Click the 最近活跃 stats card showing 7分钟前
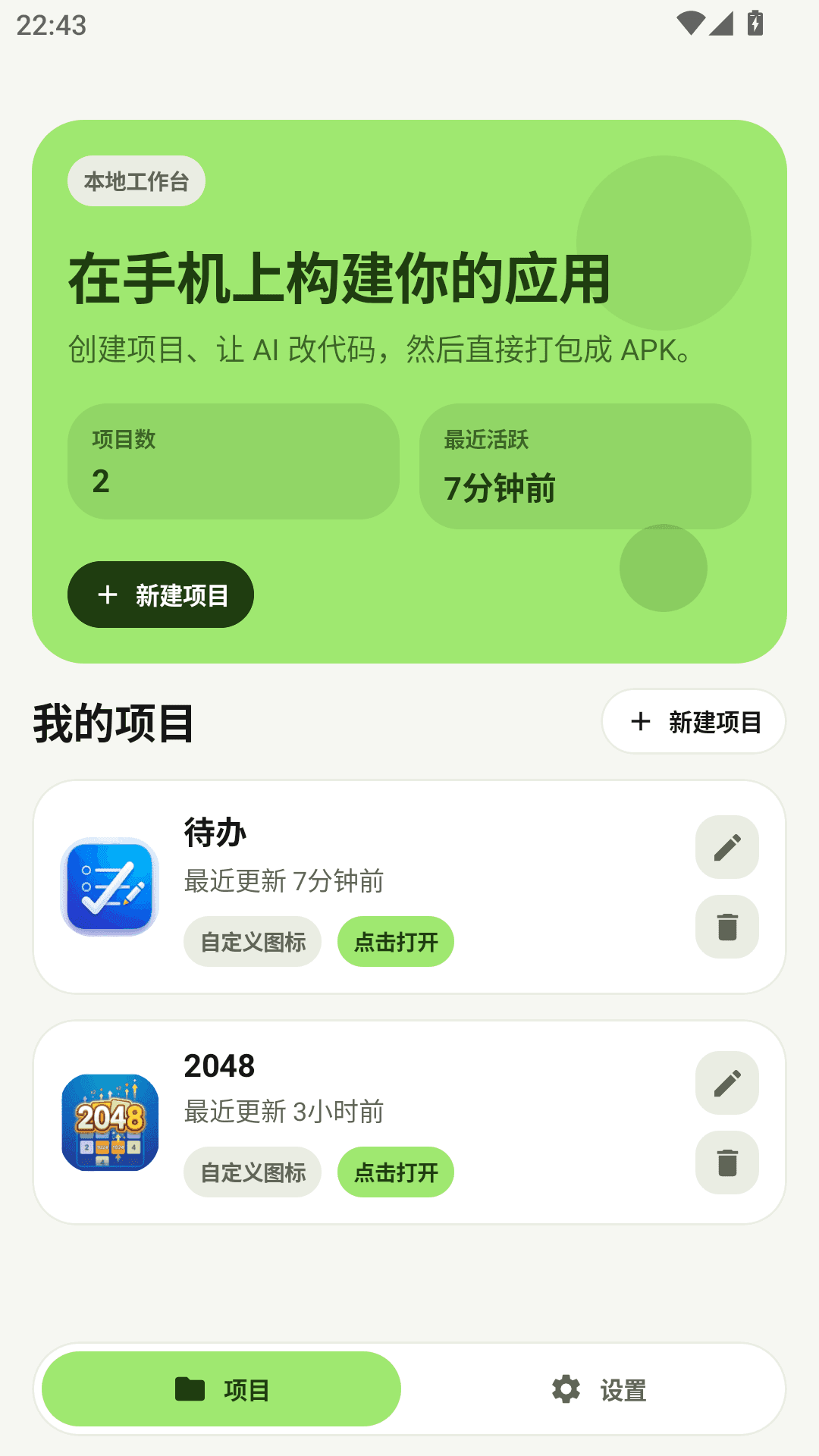819x1456 pixels. tap(585, 465)
